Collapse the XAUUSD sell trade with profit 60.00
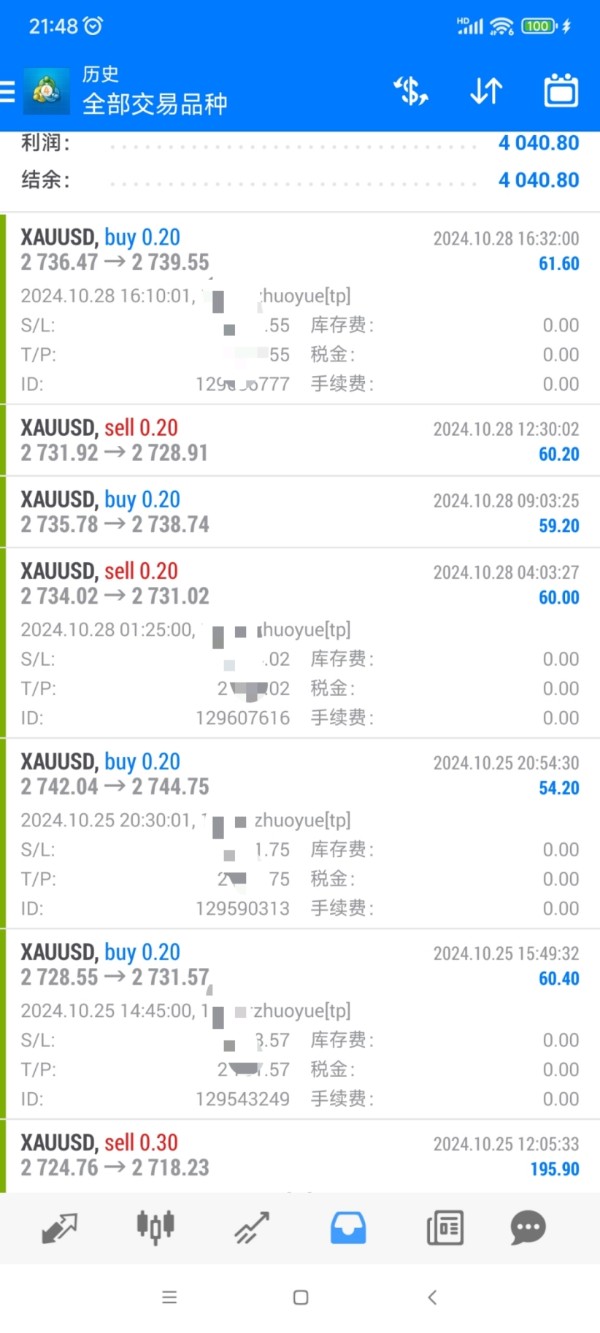The width and height of the screenshot is (600, 1333). click(300, 643)
